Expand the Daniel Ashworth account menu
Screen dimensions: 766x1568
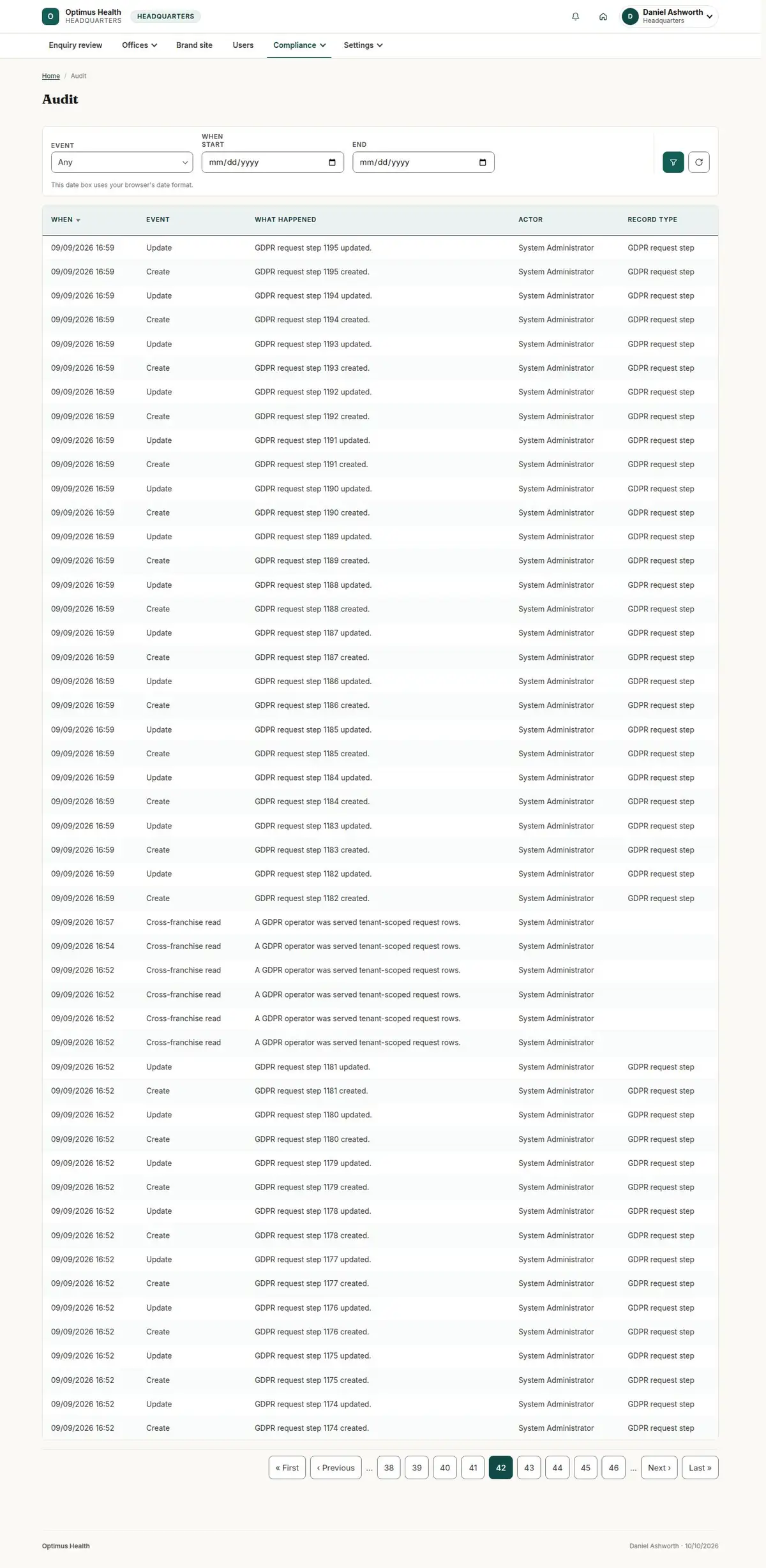(x=670, y=17)
